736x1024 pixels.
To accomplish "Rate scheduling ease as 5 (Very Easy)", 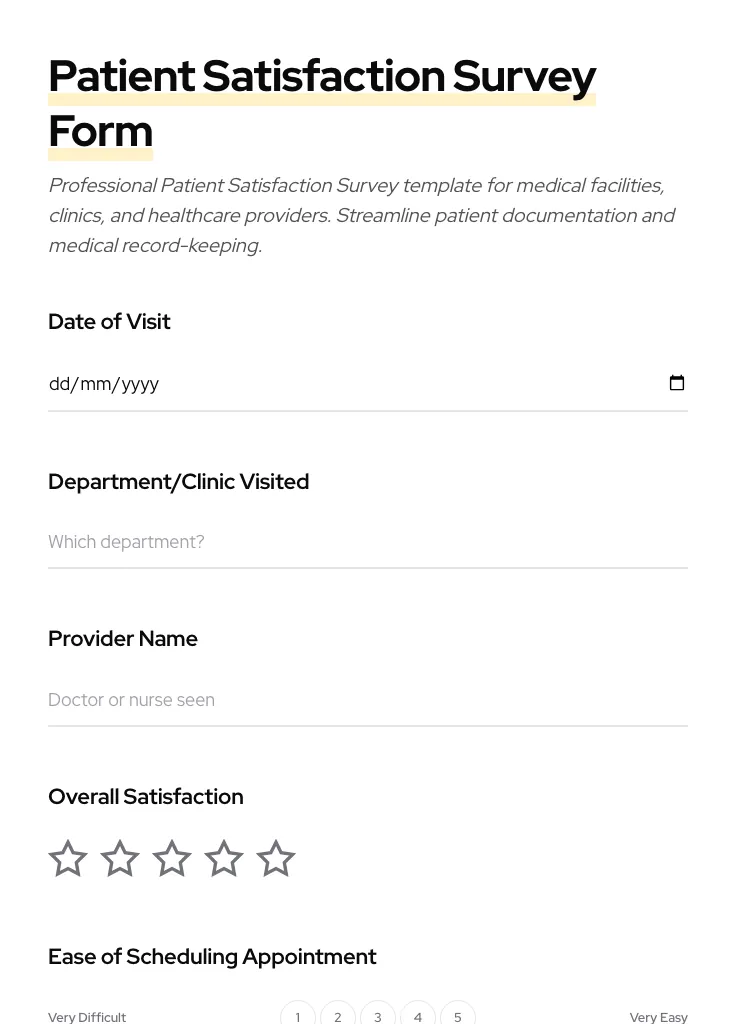I will (x=457, y=1017).
